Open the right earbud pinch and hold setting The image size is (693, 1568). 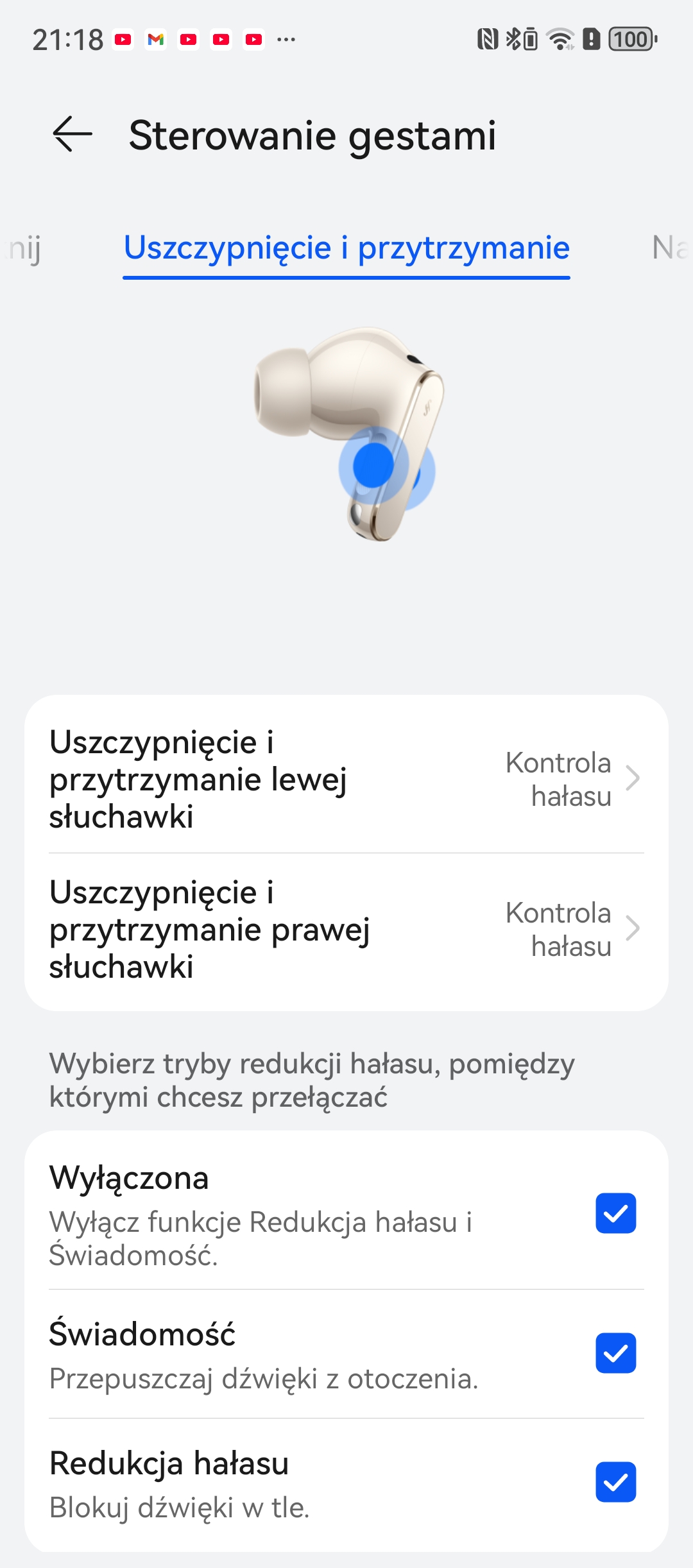(x=346, y=929)
